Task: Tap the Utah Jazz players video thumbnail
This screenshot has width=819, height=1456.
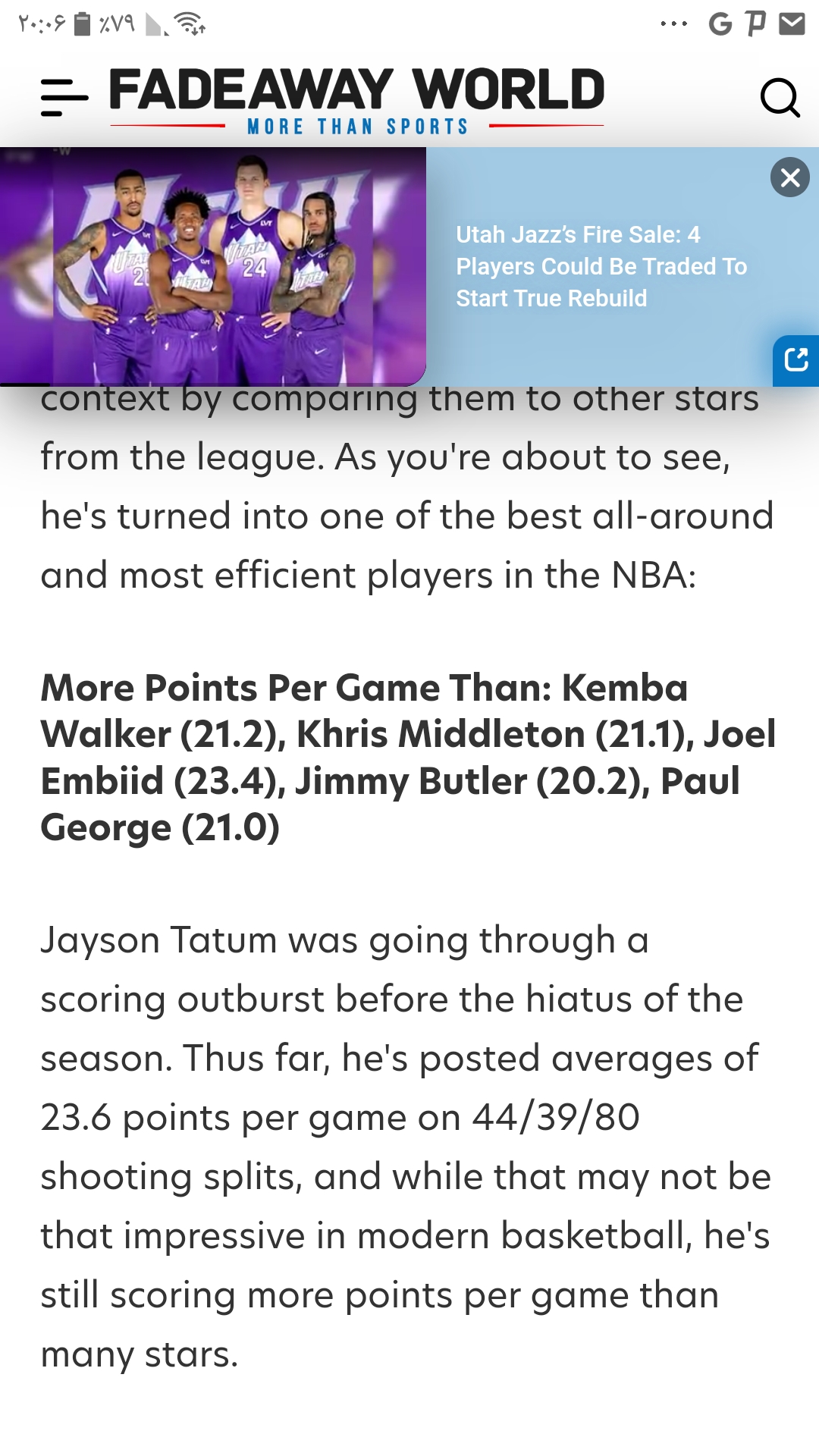Action: (213, 266)
